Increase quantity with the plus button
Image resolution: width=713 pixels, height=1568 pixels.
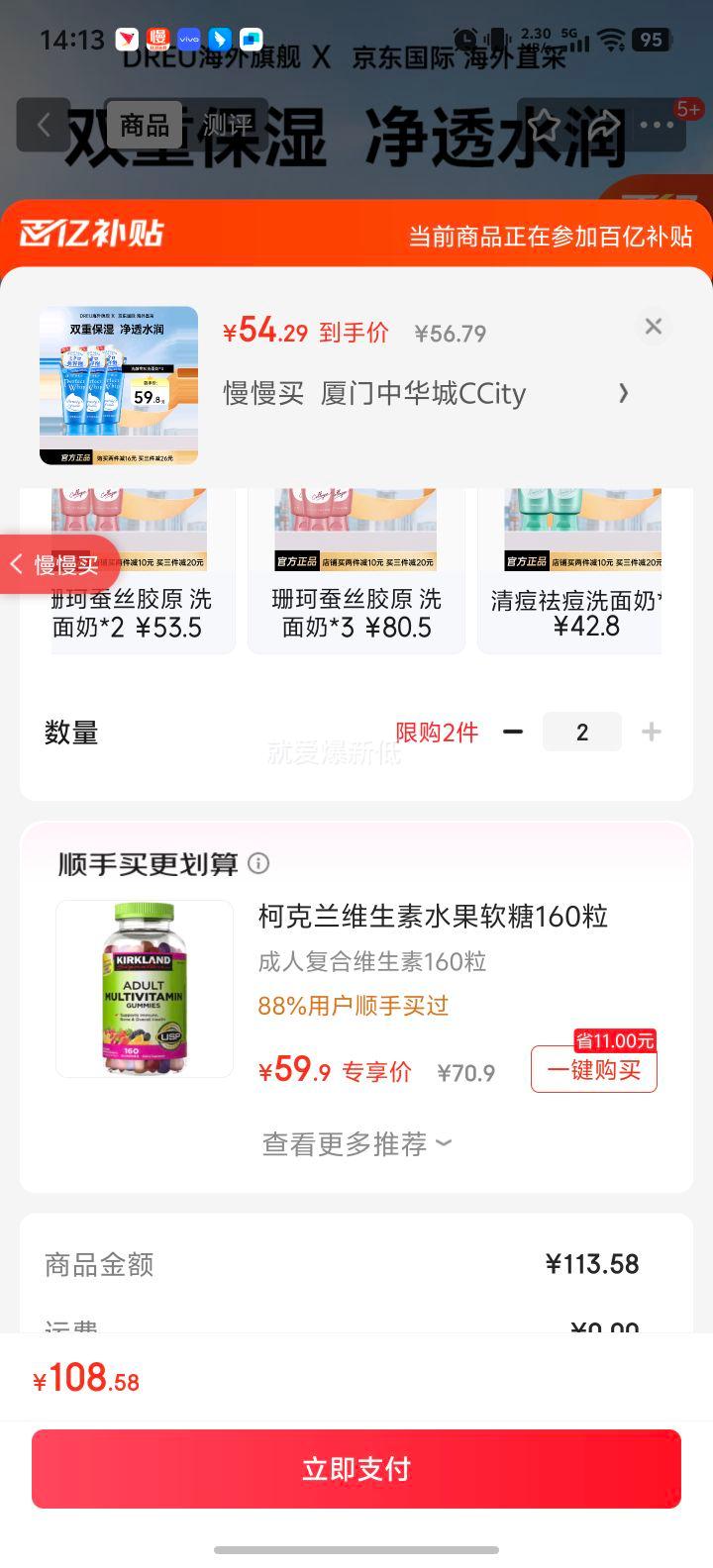[651, 733]
